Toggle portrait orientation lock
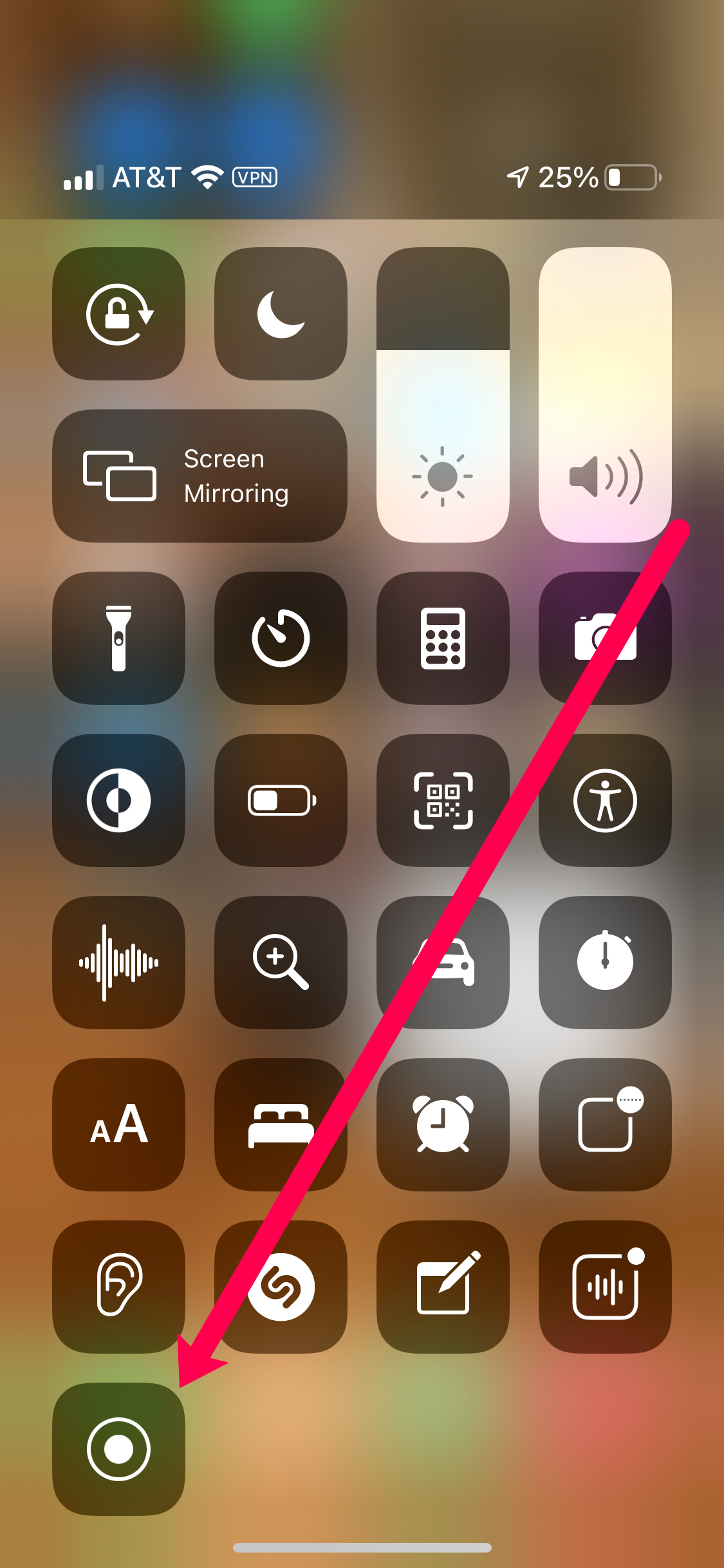The width and height of the screenshot is (724, 1568). pyautogui.click(x=118, y=314)
